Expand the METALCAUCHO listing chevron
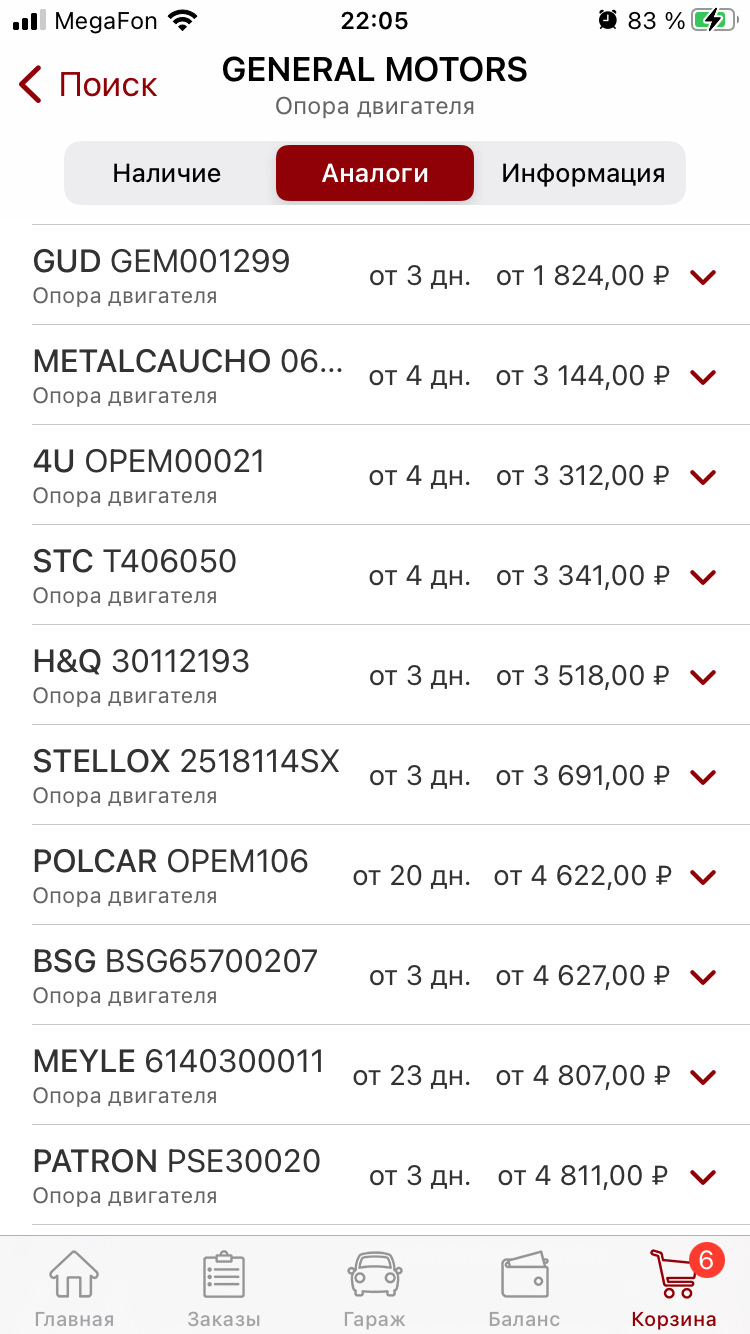 pos(702,377)
